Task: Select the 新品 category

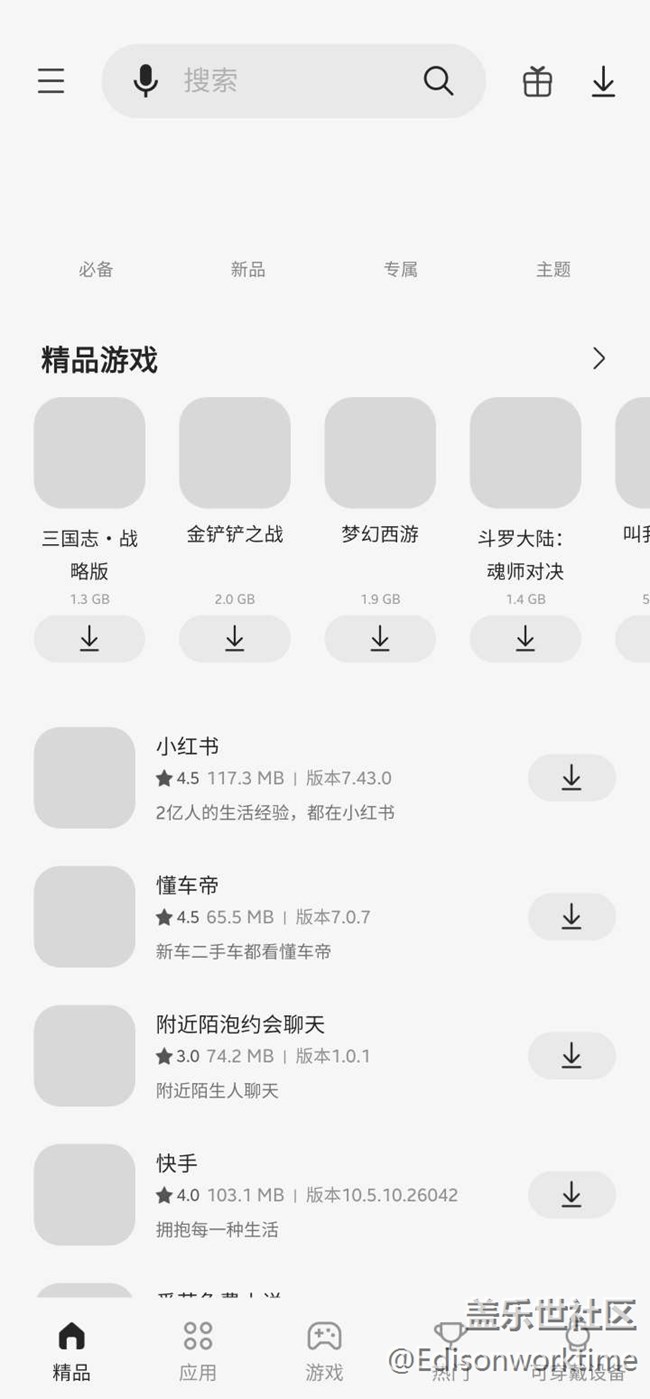Action: [x=248, y=269]
